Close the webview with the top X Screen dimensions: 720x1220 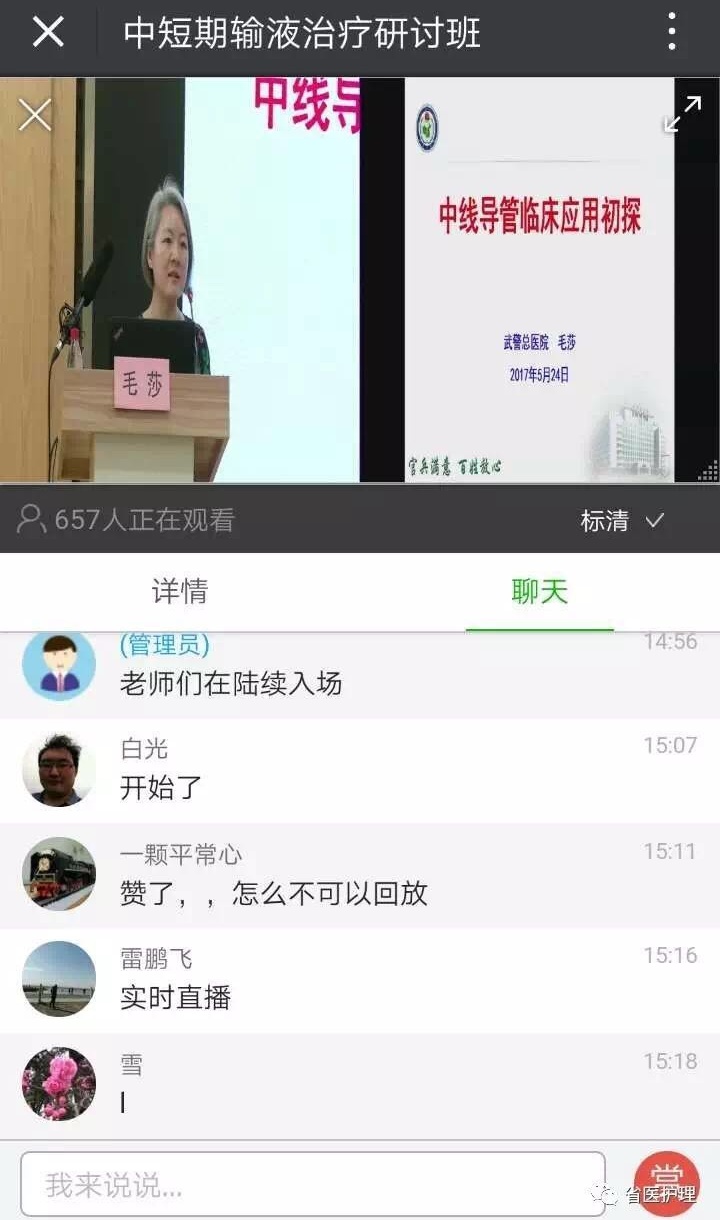(x=47, y=33)
